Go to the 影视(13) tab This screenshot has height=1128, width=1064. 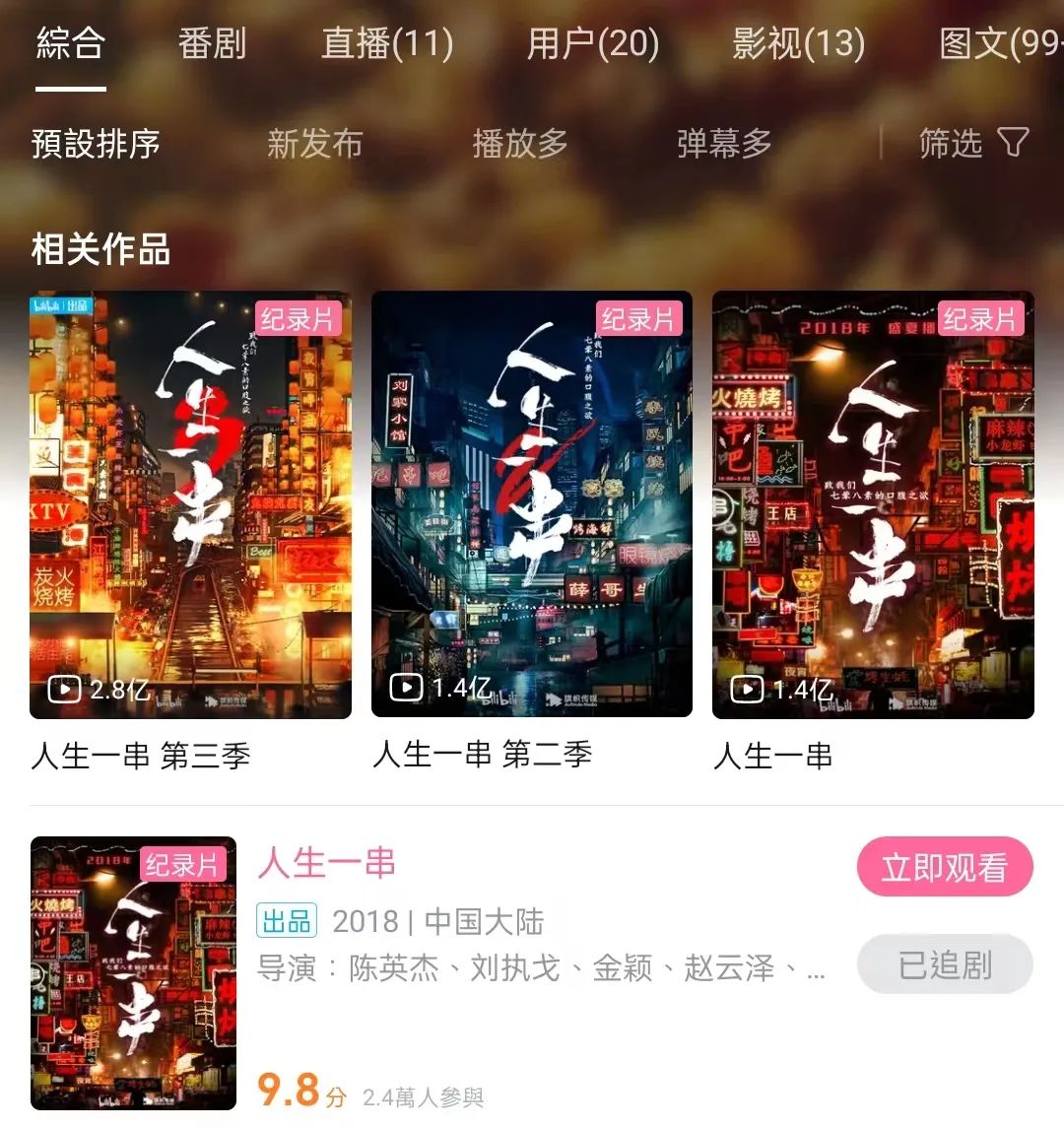798,44
